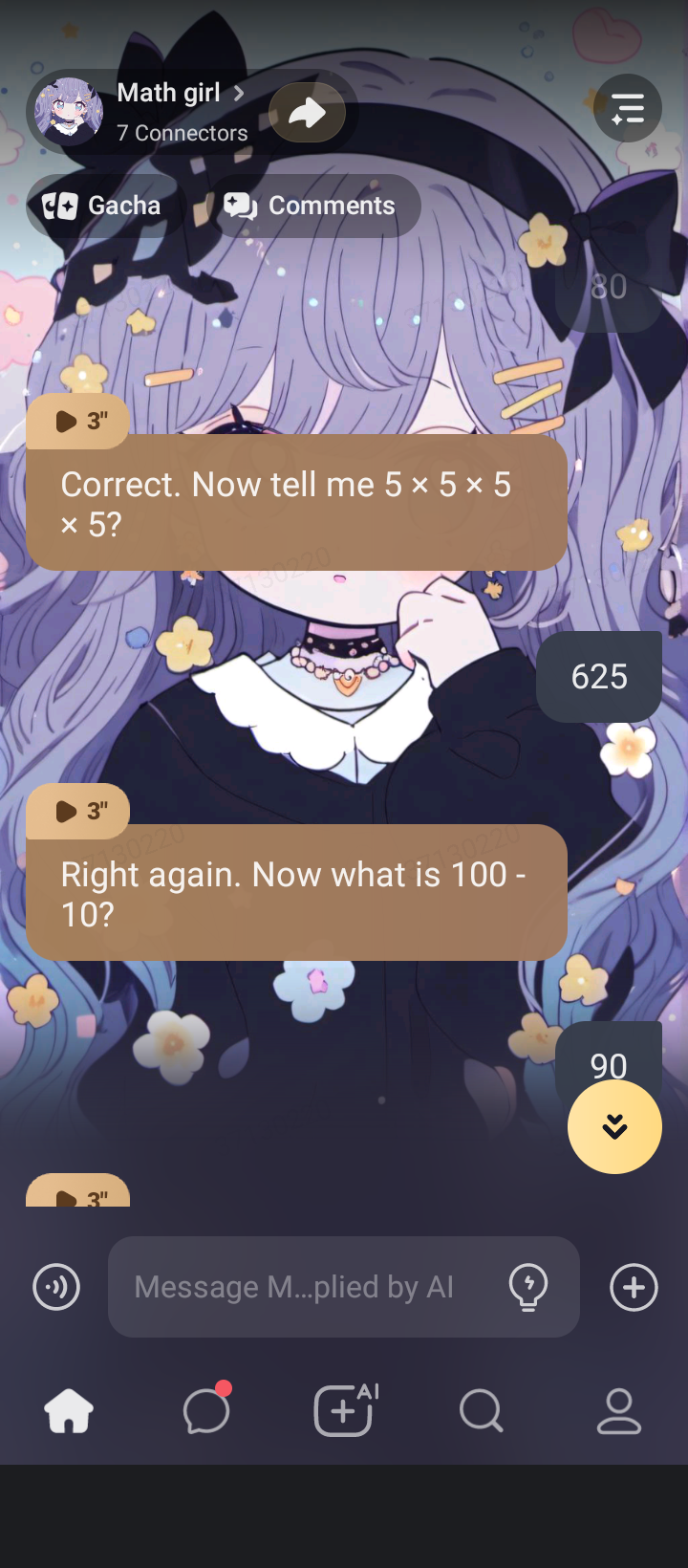
Task: Play voice for the 100 - 10 message
Action: (79, 812)
